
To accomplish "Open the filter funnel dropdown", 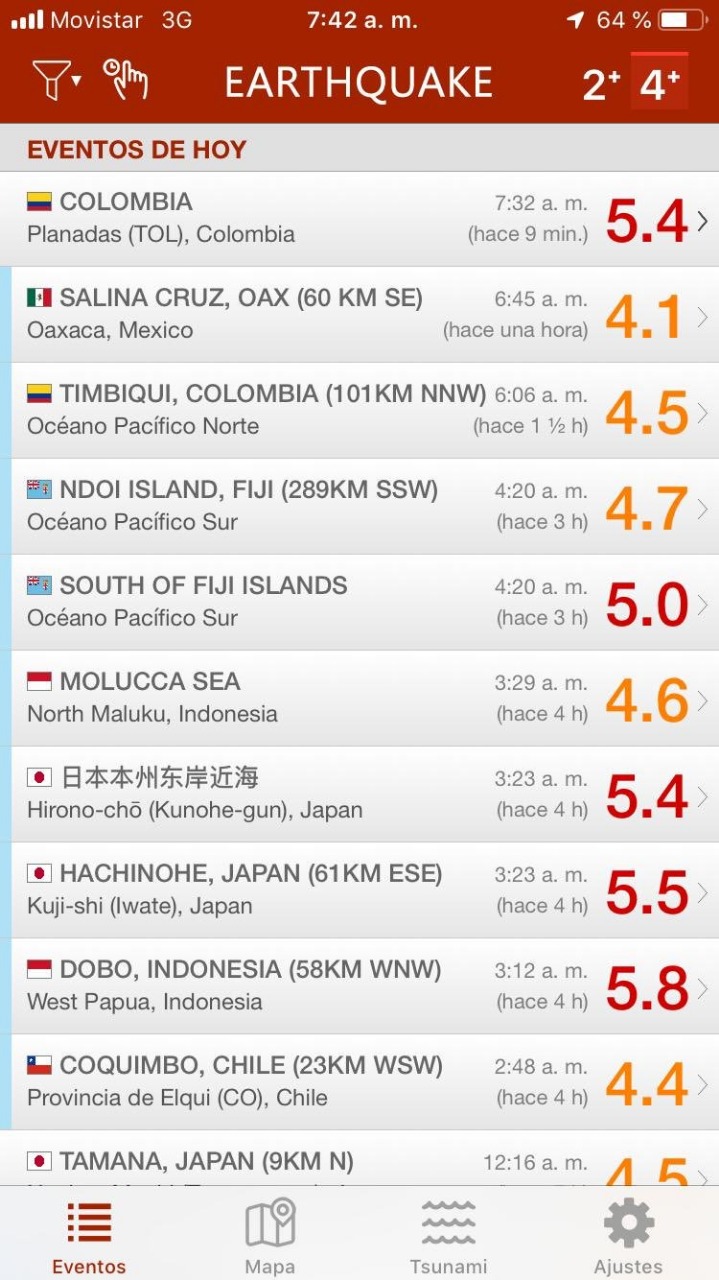I will 57,80.
